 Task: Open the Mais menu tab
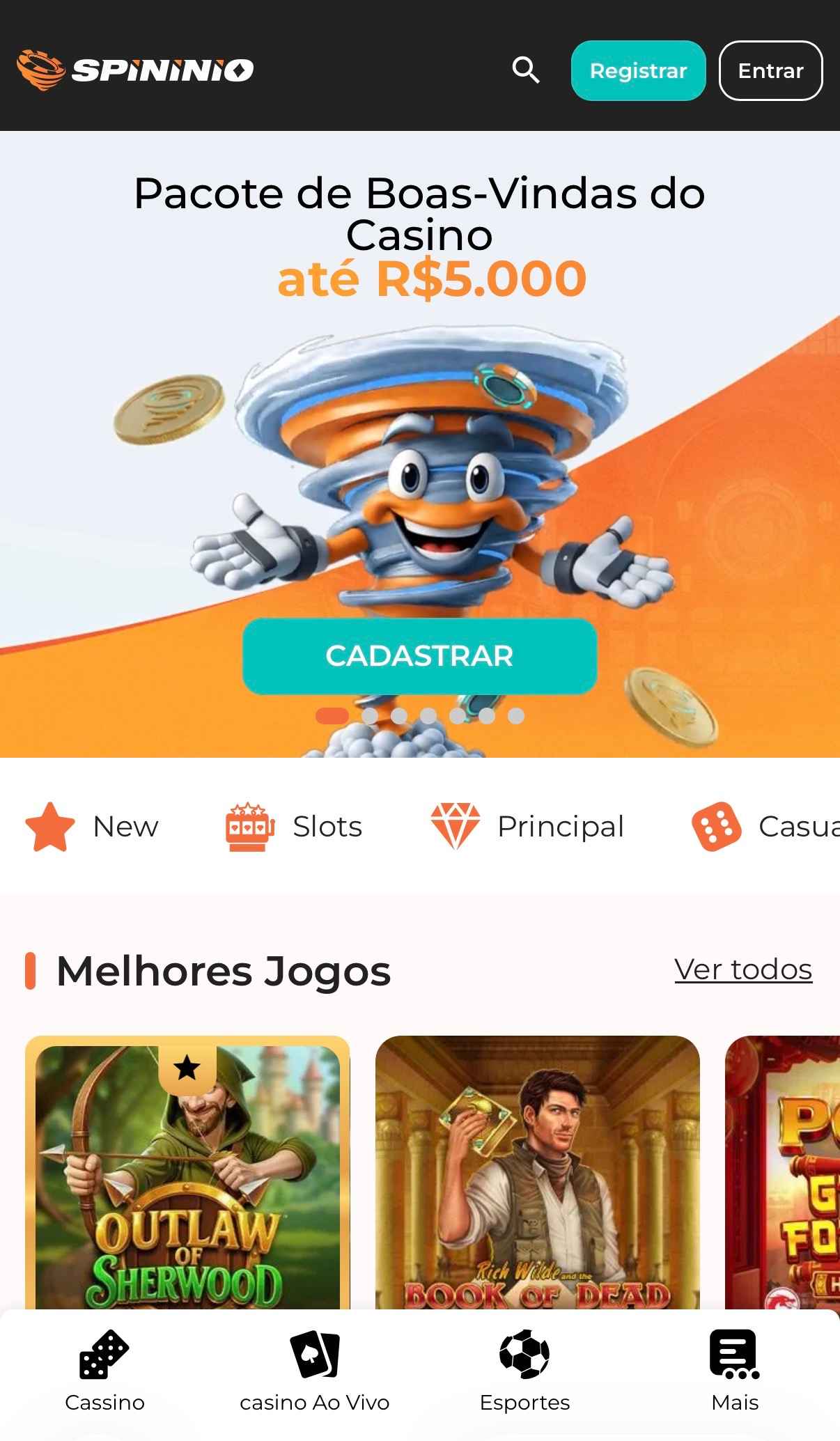(x=735, y=1371)
